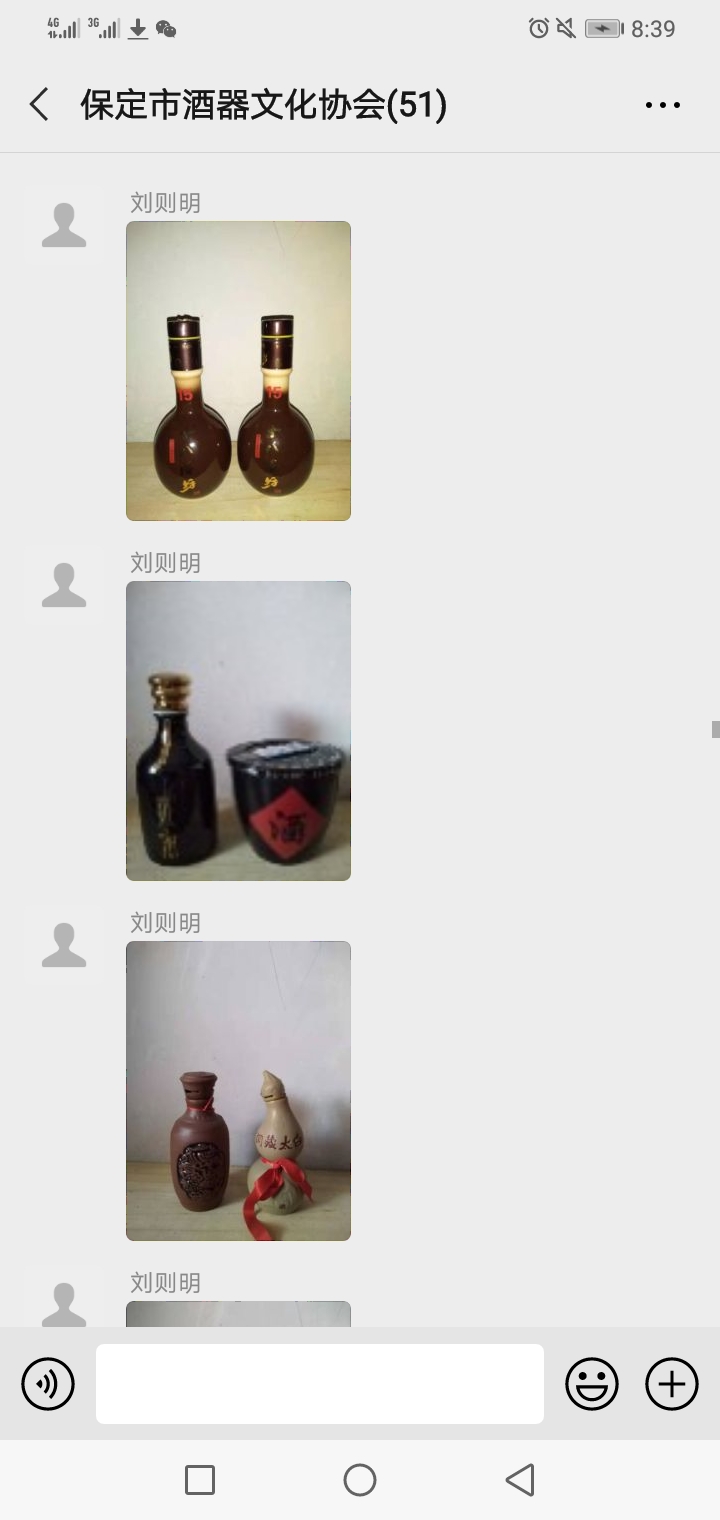Open the photo of the black bottle and jar
Screen dimensions: 720x1520
point(238,731)
